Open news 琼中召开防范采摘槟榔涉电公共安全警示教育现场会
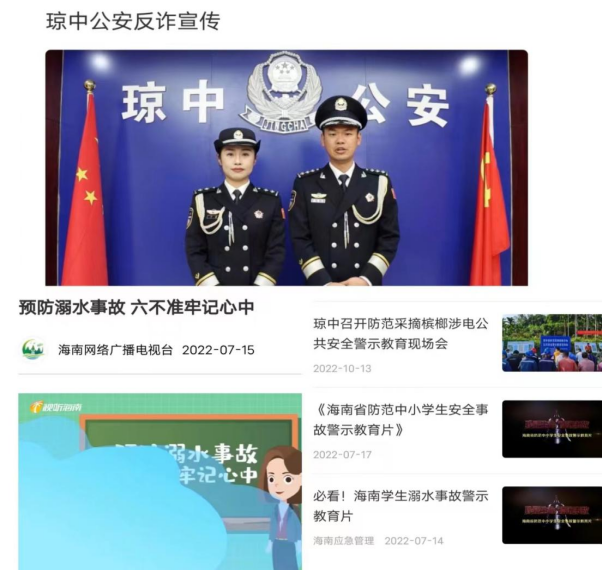Viewport: 602px width, 570px height. pos(401,334)
